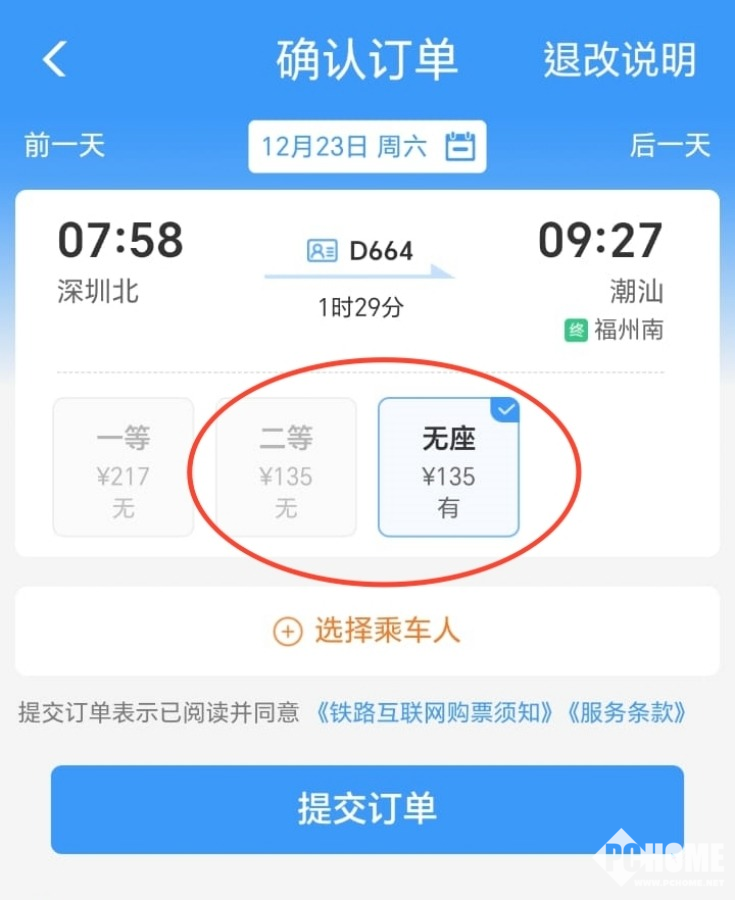Submit the order with 提交订单
This screenshot has height=900, width=735.
367,809
